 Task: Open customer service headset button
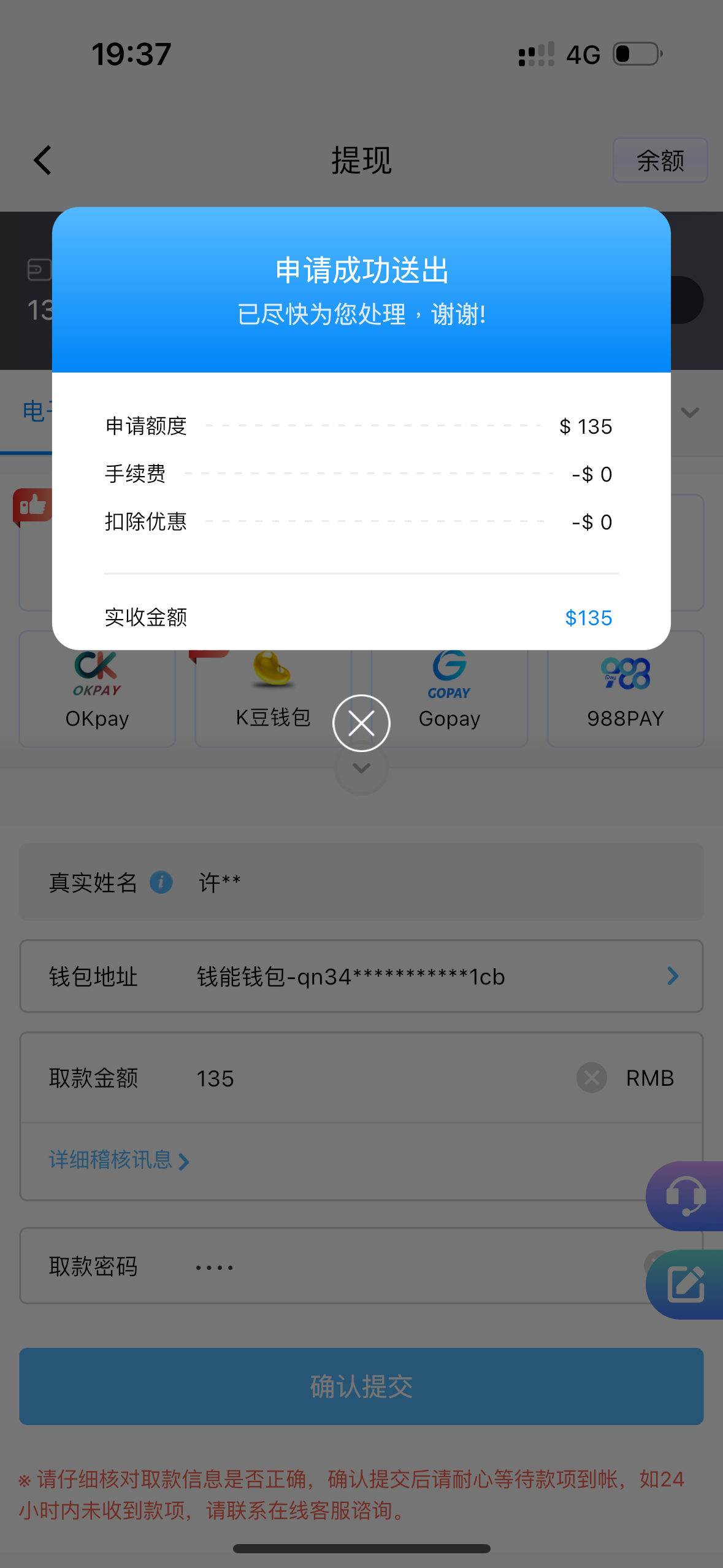685,1196
